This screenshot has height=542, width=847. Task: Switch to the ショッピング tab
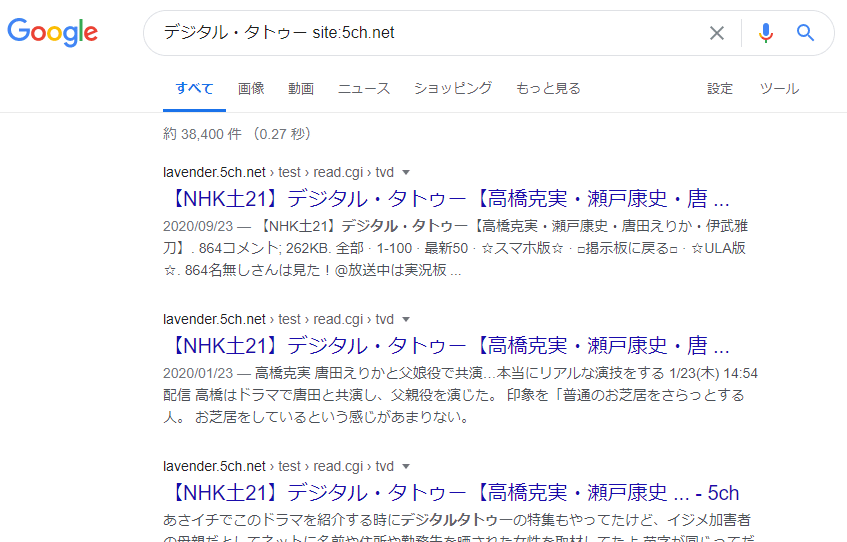(x=453, y=88)
